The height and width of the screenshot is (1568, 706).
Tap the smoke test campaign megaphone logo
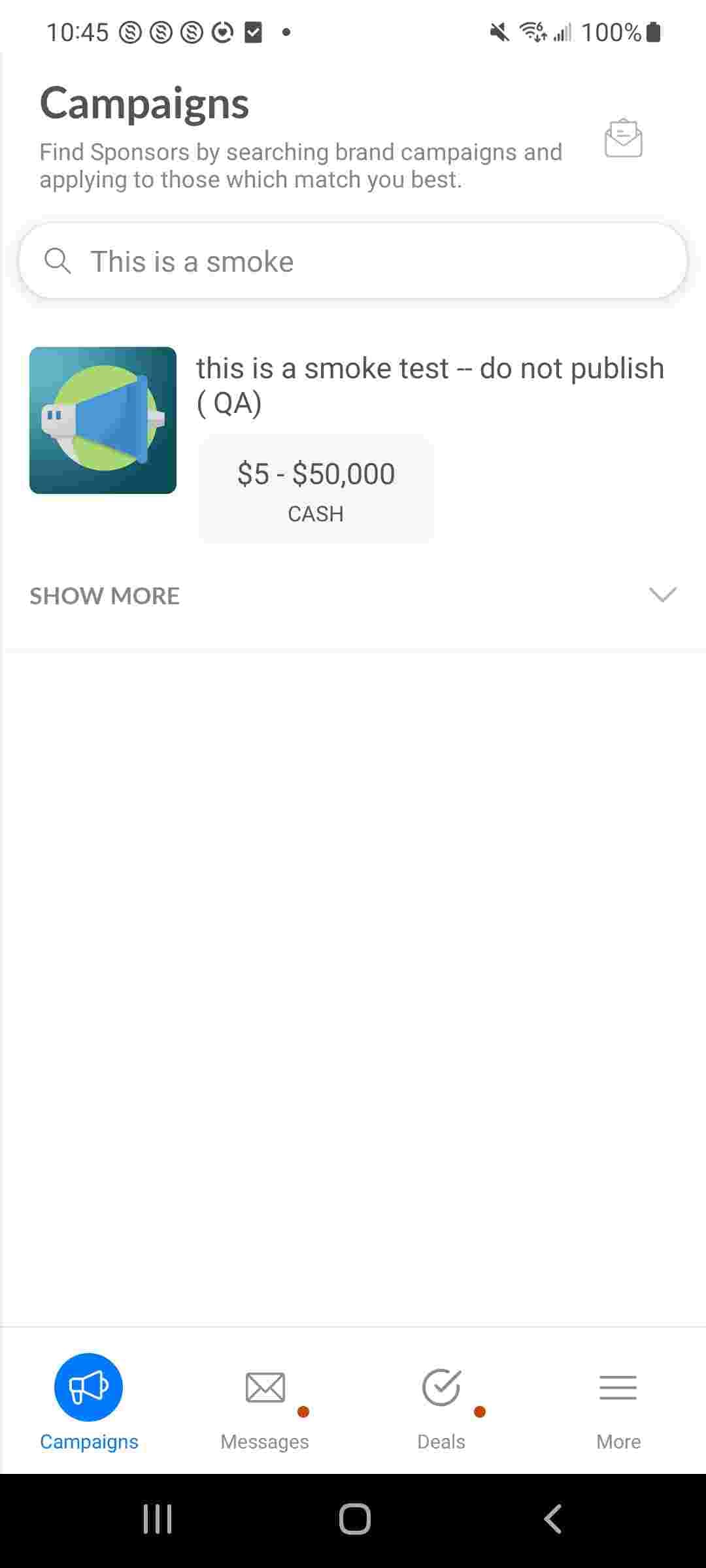coord(103,420)
